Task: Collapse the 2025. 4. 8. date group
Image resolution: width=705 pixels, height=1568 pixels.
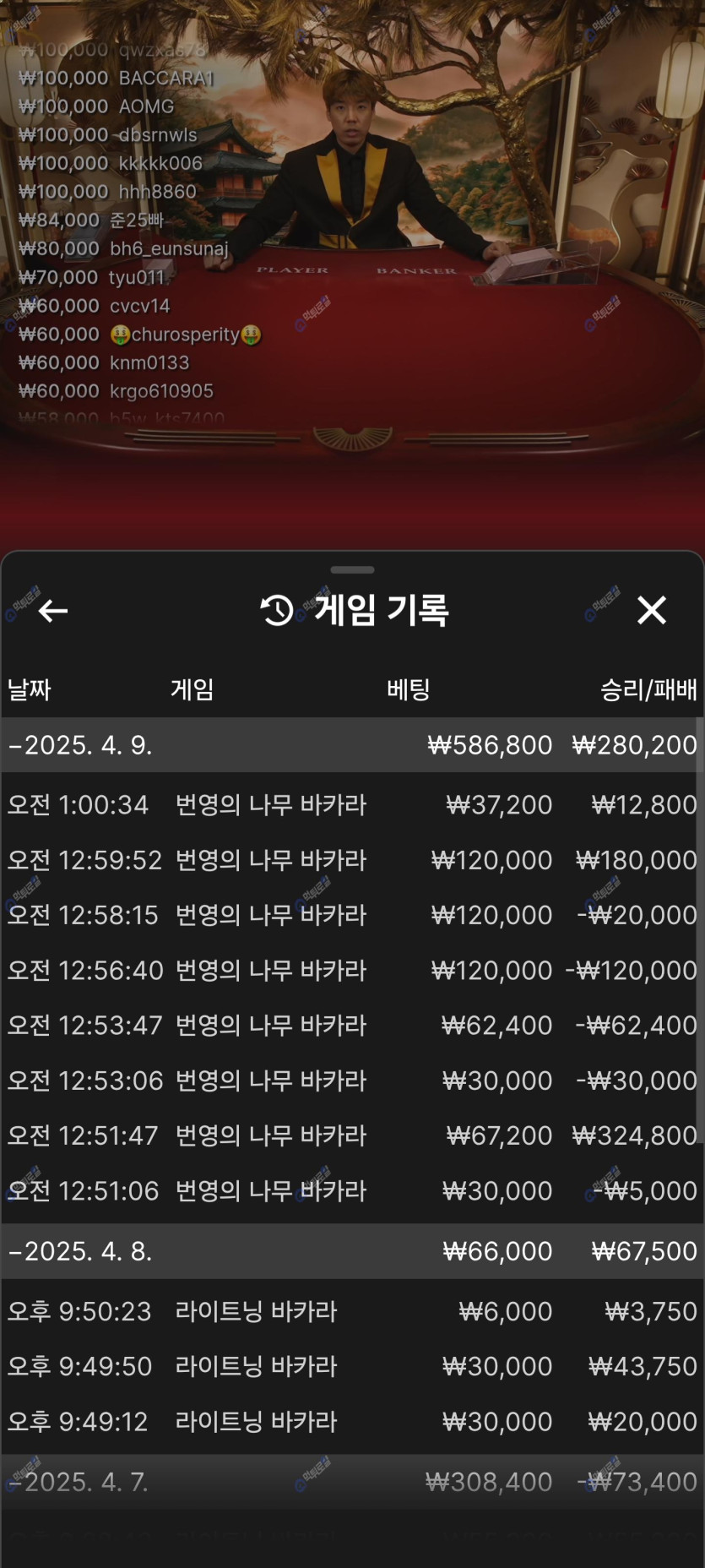Action: coord(352,1251)
